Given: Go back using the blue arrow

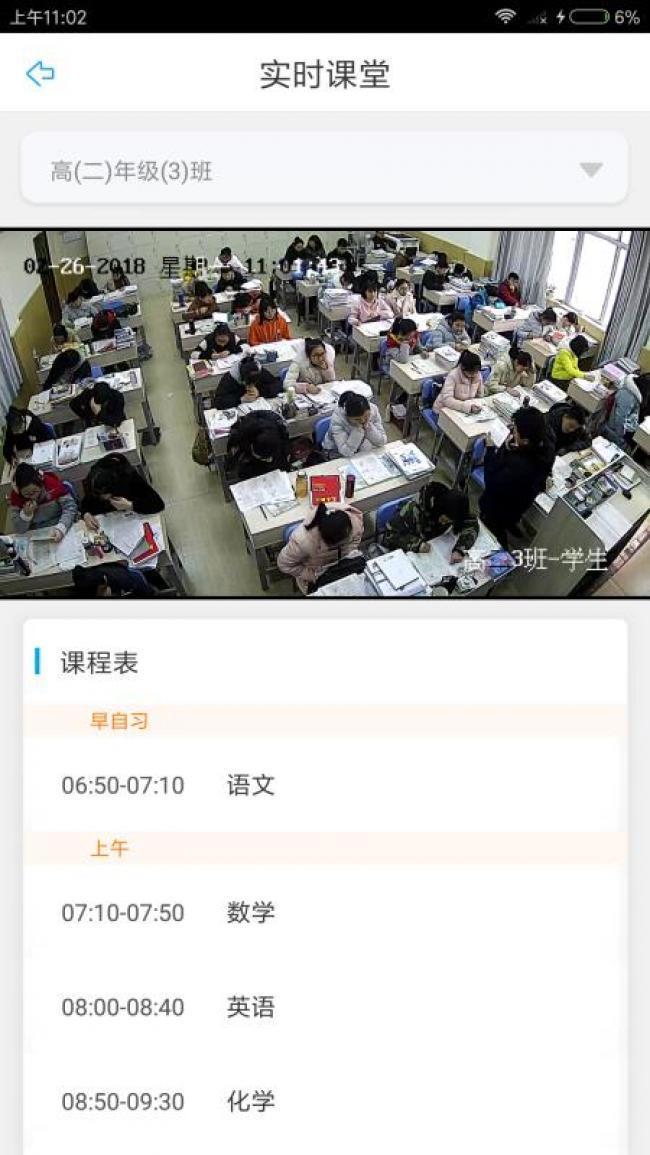Looking at the screenshot, I should (x=41, y=74).
